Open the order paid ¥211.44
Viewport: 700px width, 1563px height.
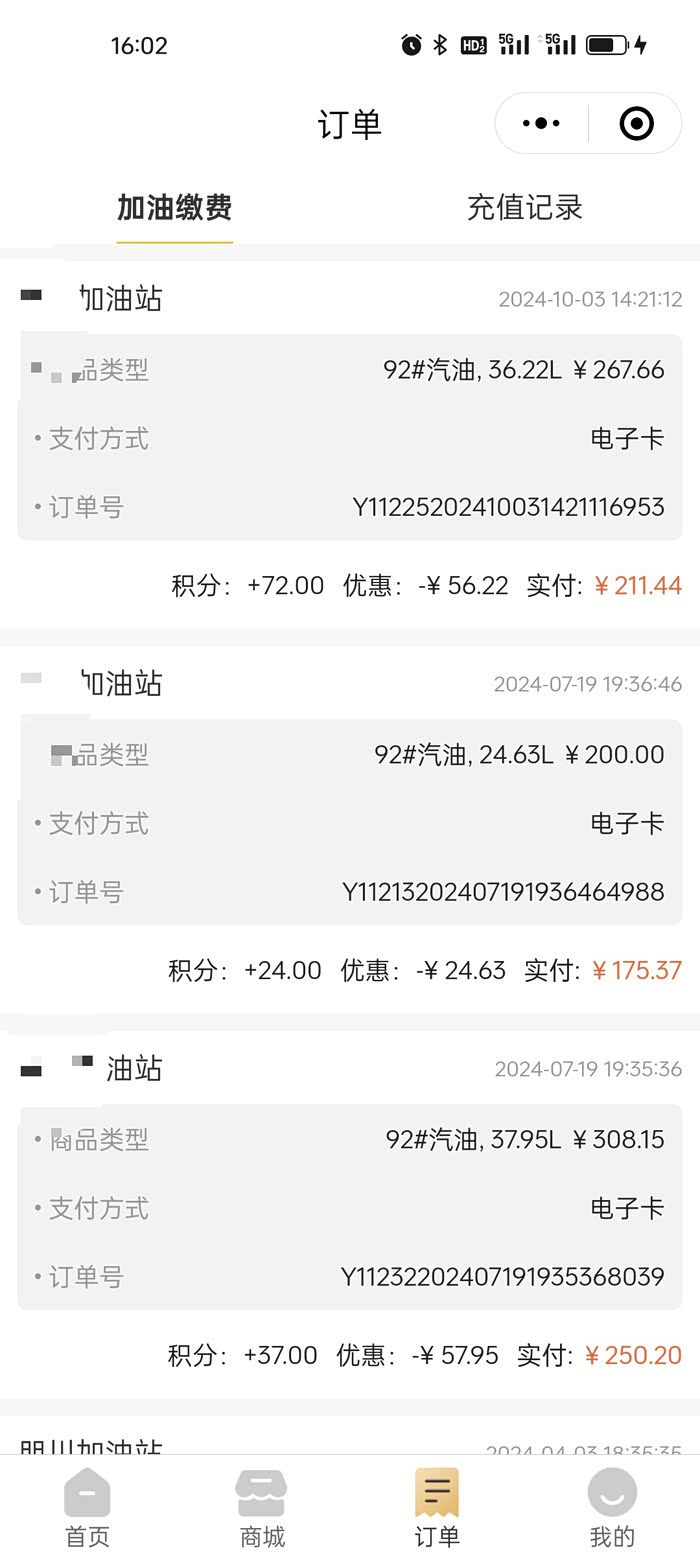350,440
